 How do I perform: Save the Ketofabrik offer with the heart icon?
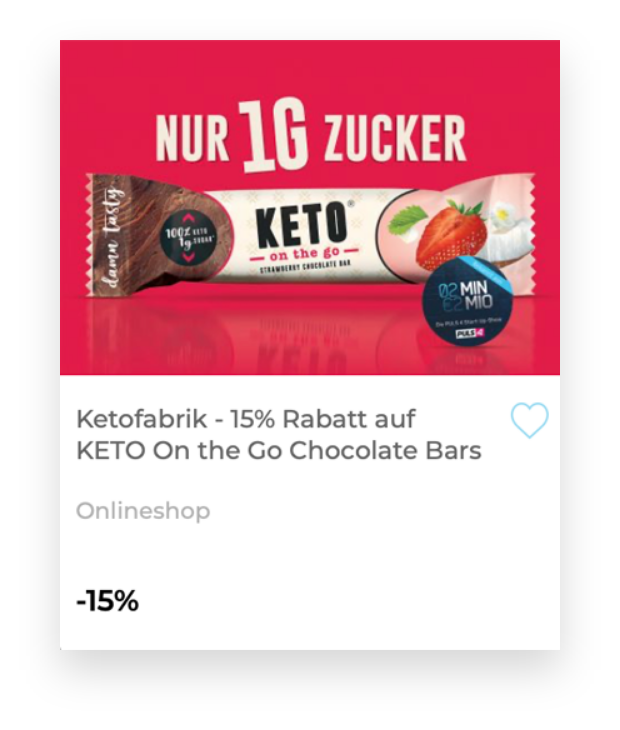(529, 421)
